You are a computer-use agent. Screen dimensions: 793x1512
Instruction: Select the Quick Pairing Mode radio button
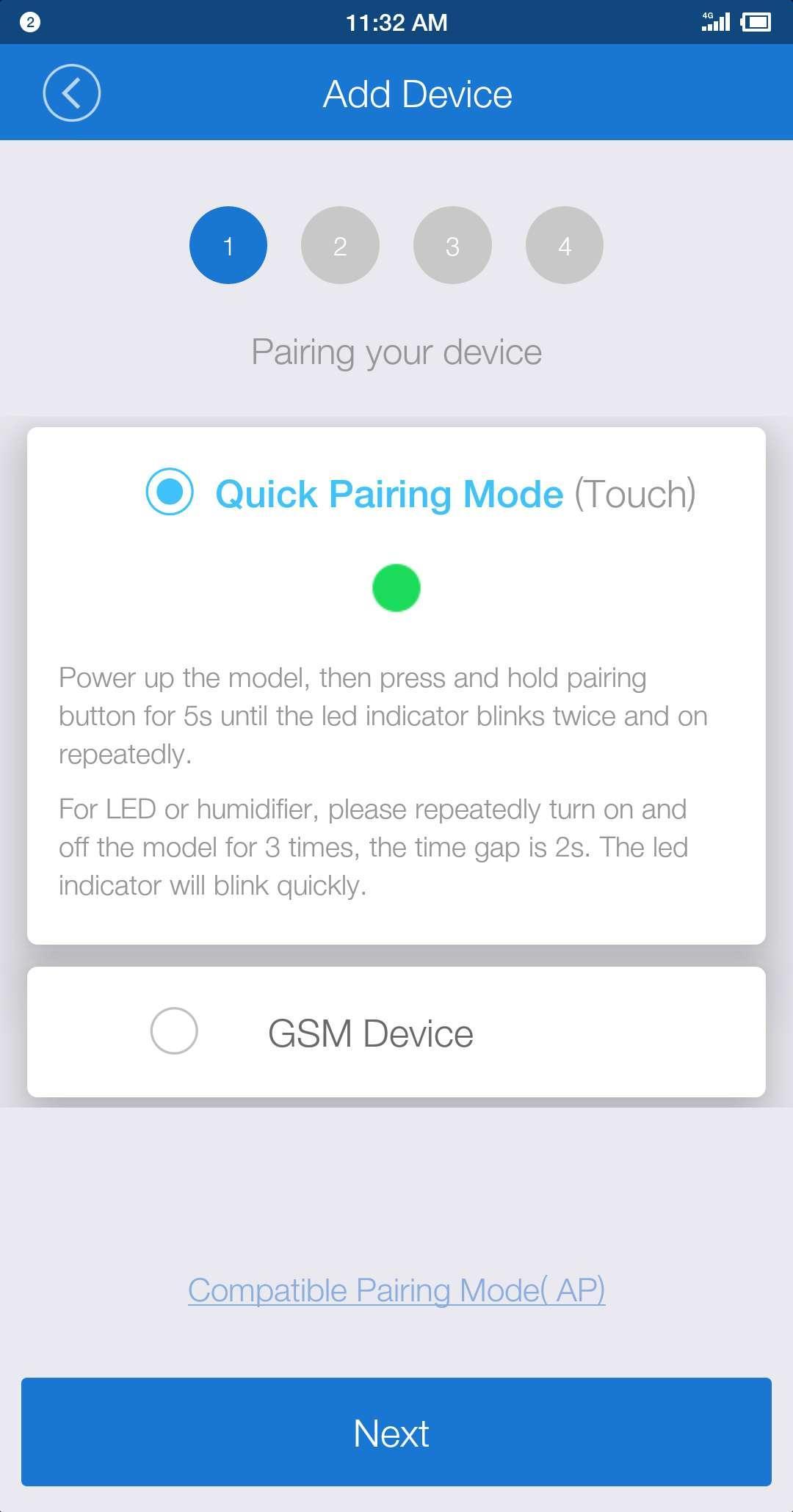[170, 492]
